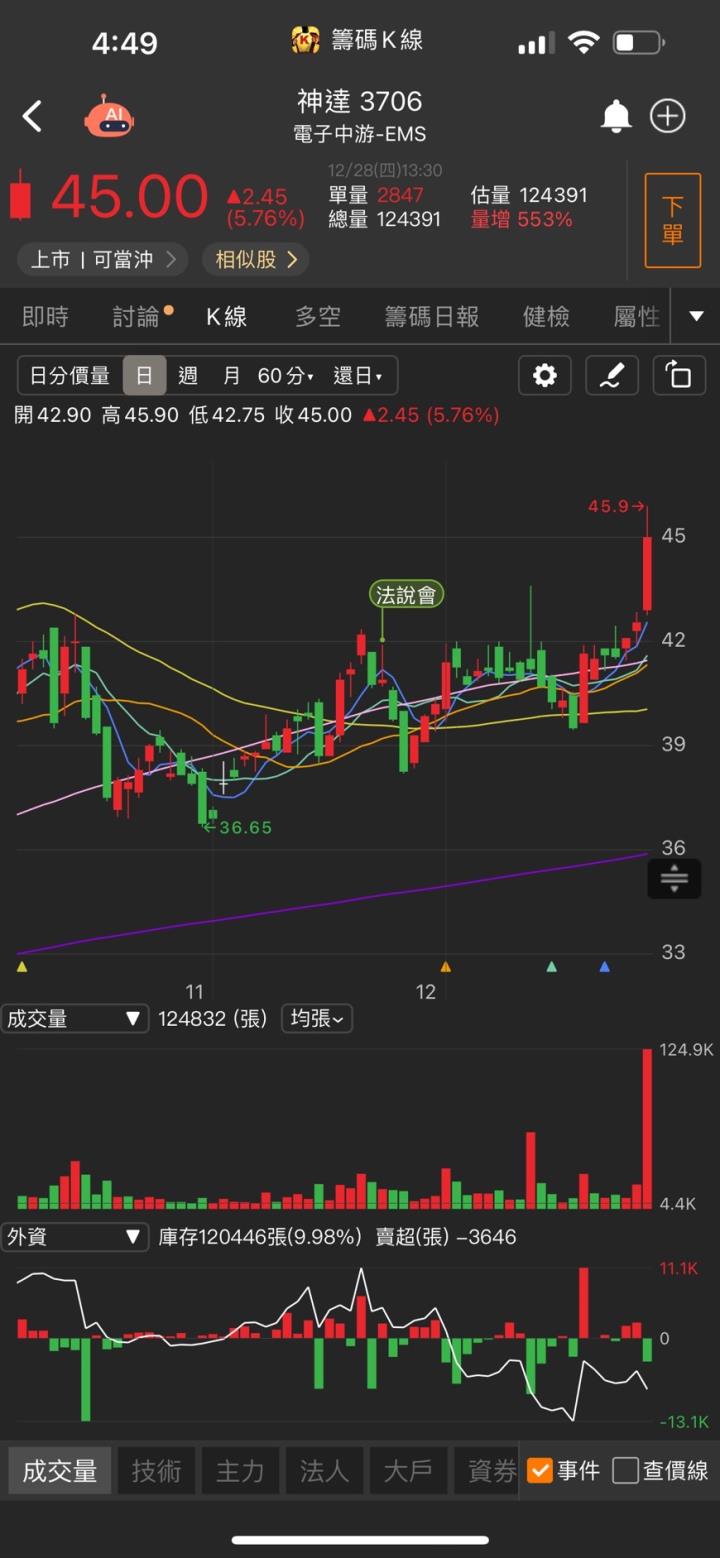Open the drawing tool

click(611, 376)
